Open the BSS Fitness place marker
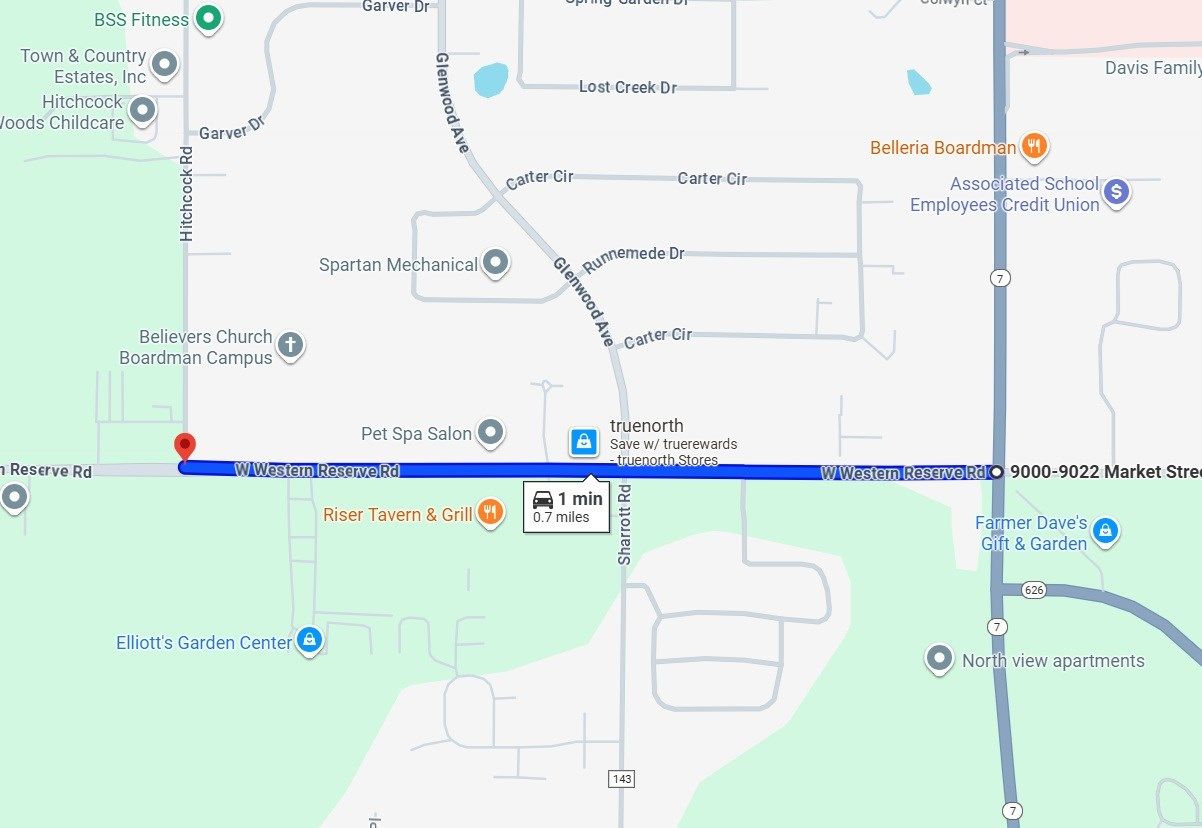The width and height of the screenshot is (1202, 828). [207, 18]
